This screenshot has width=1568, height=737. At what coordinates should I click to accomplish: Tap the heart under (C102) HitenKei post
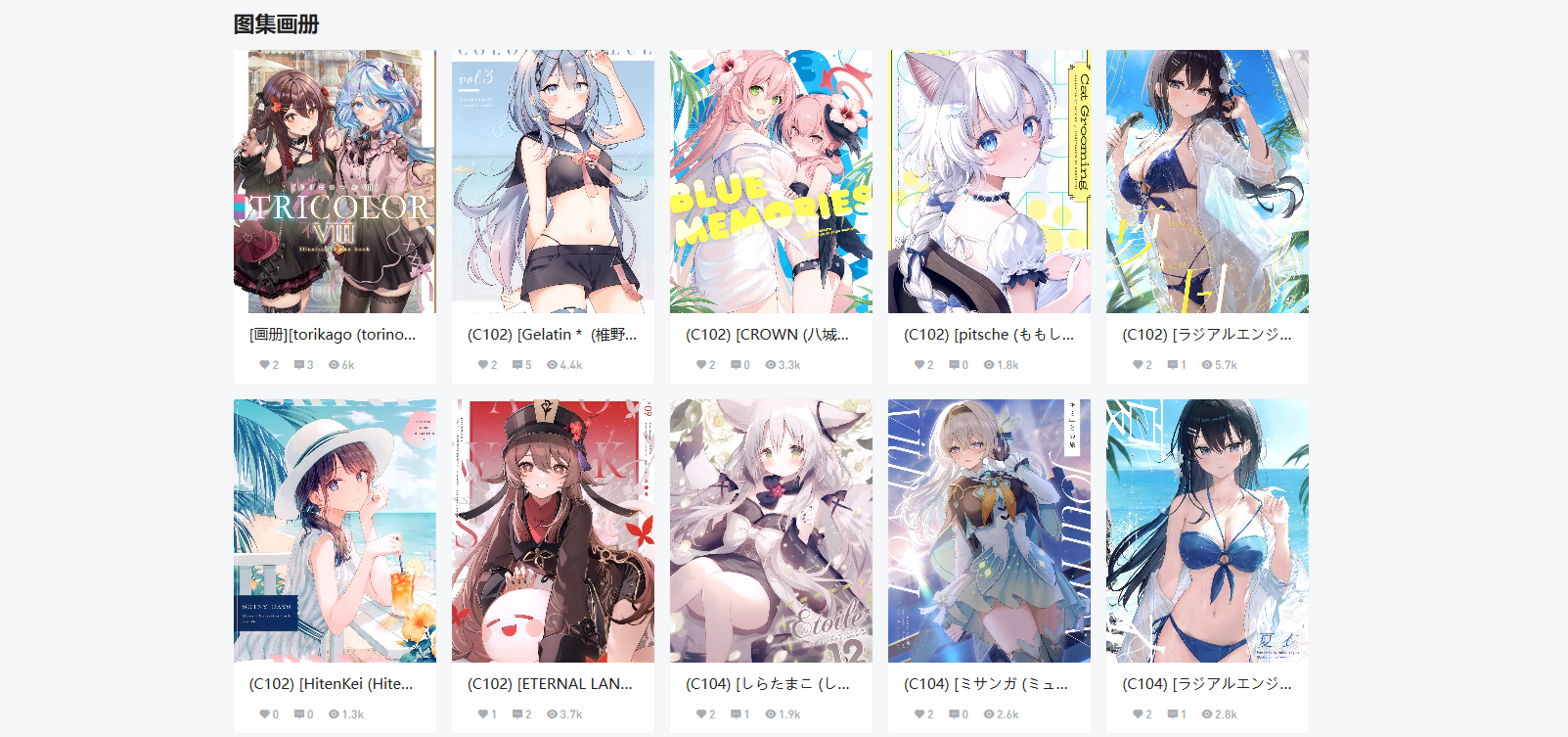click(264, 714)
